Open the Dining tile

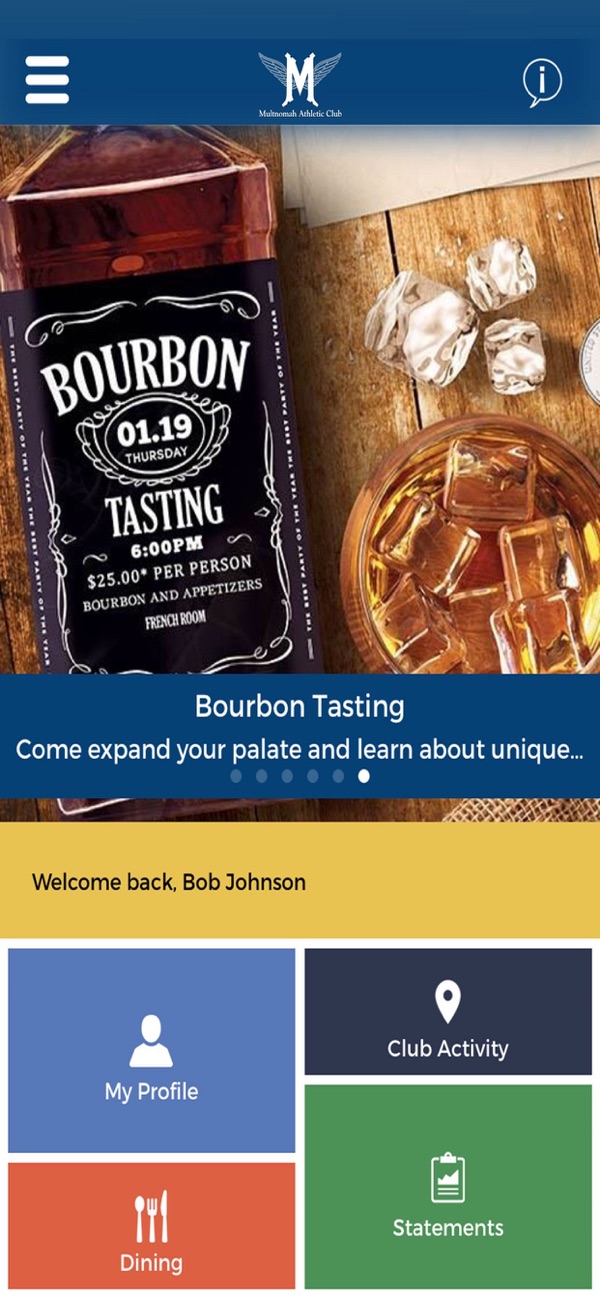(152, 1225)
